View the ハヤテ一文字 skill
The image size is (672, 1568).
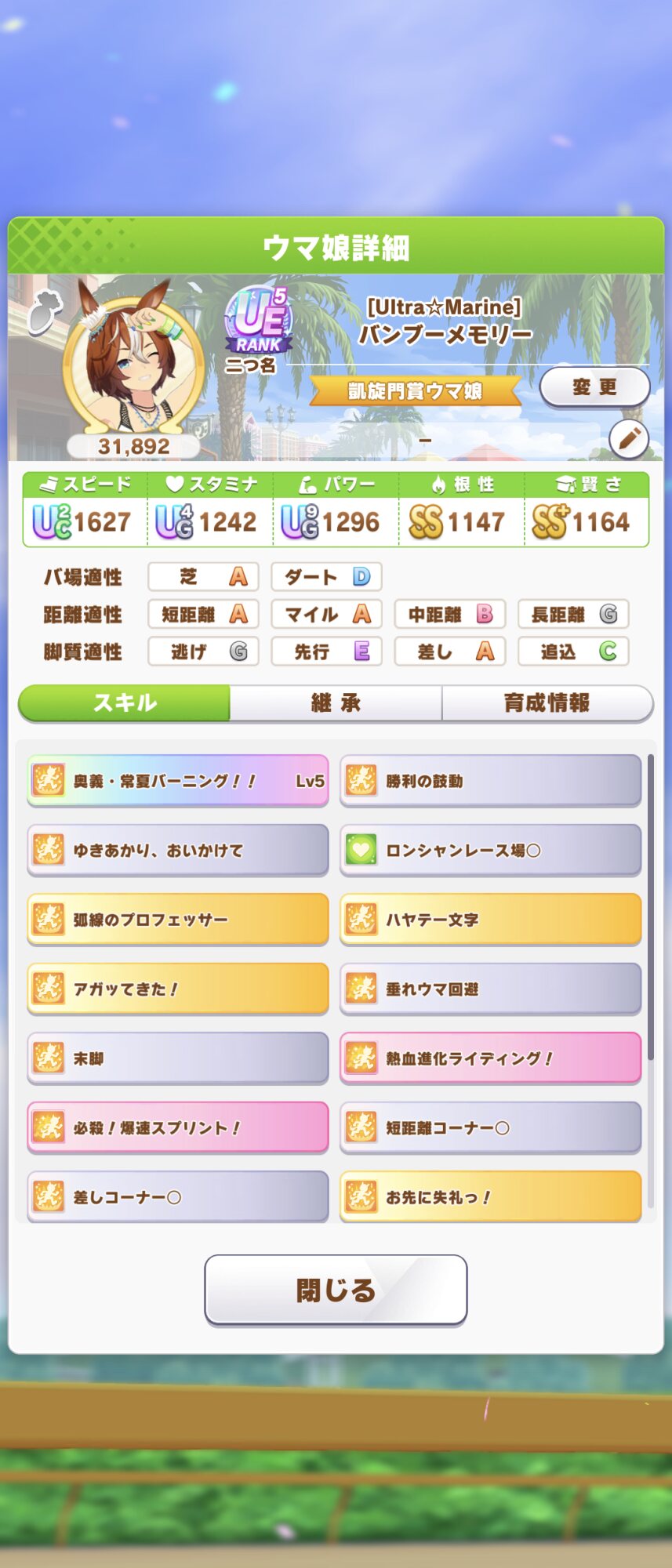(x=490, y=920)
